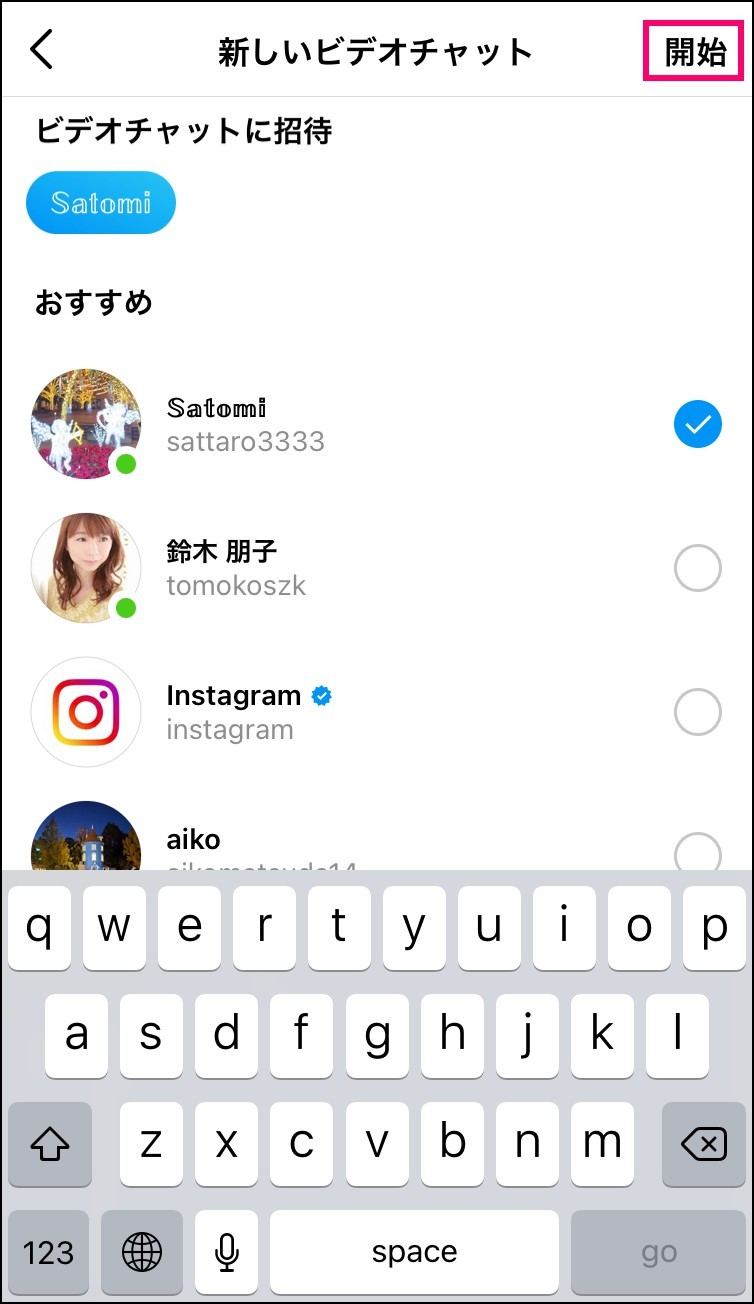Screen dimensions: 754x1304
Task: Remove the Satomi chip from invitees
Action: pyautogui.click(x=101, y=203)
